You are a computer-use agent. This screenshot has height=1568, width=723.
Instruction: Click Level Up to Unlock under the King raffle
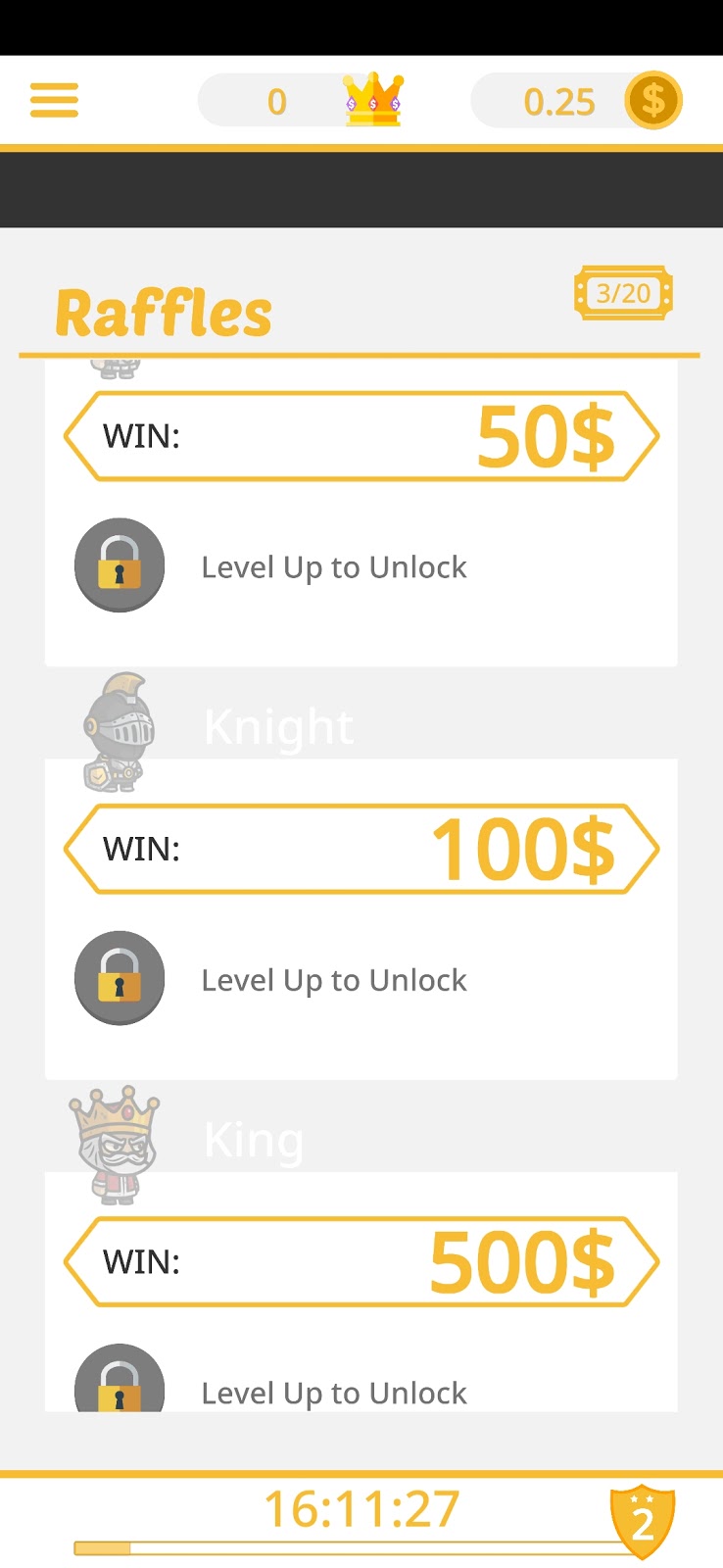334,1392
